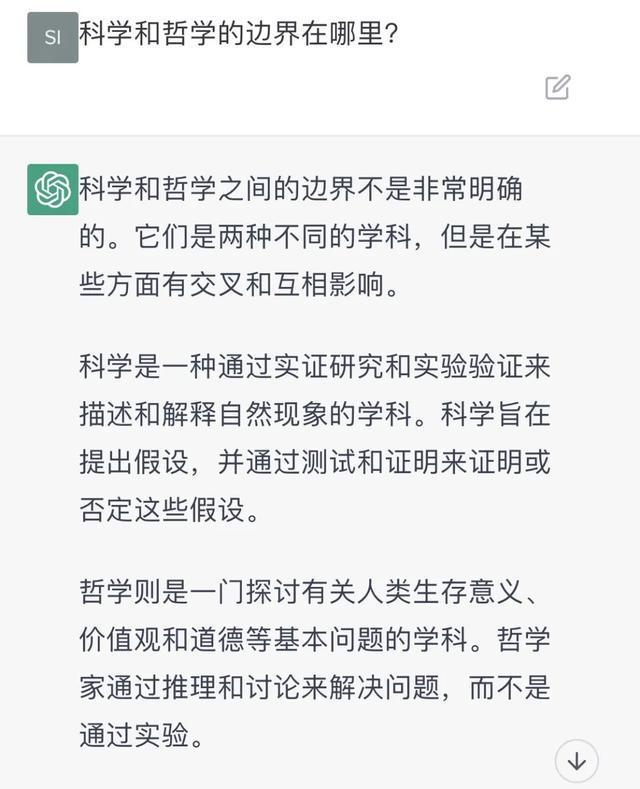Jump to the bottom with the down arrow
640x789 pixels.
[576, 761]
